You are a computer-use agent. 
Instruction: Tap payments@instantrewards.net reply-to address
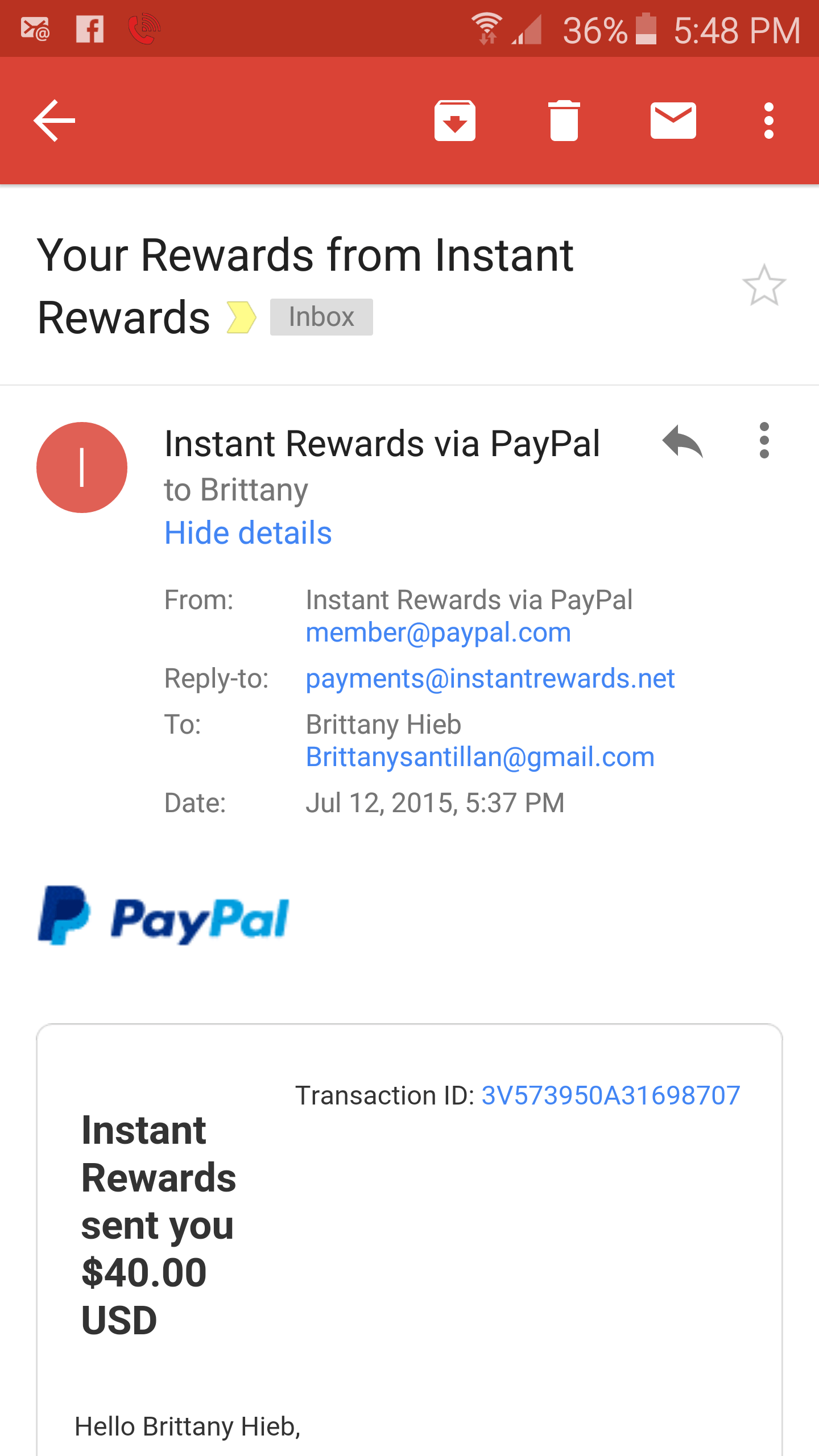pos(490,679)
